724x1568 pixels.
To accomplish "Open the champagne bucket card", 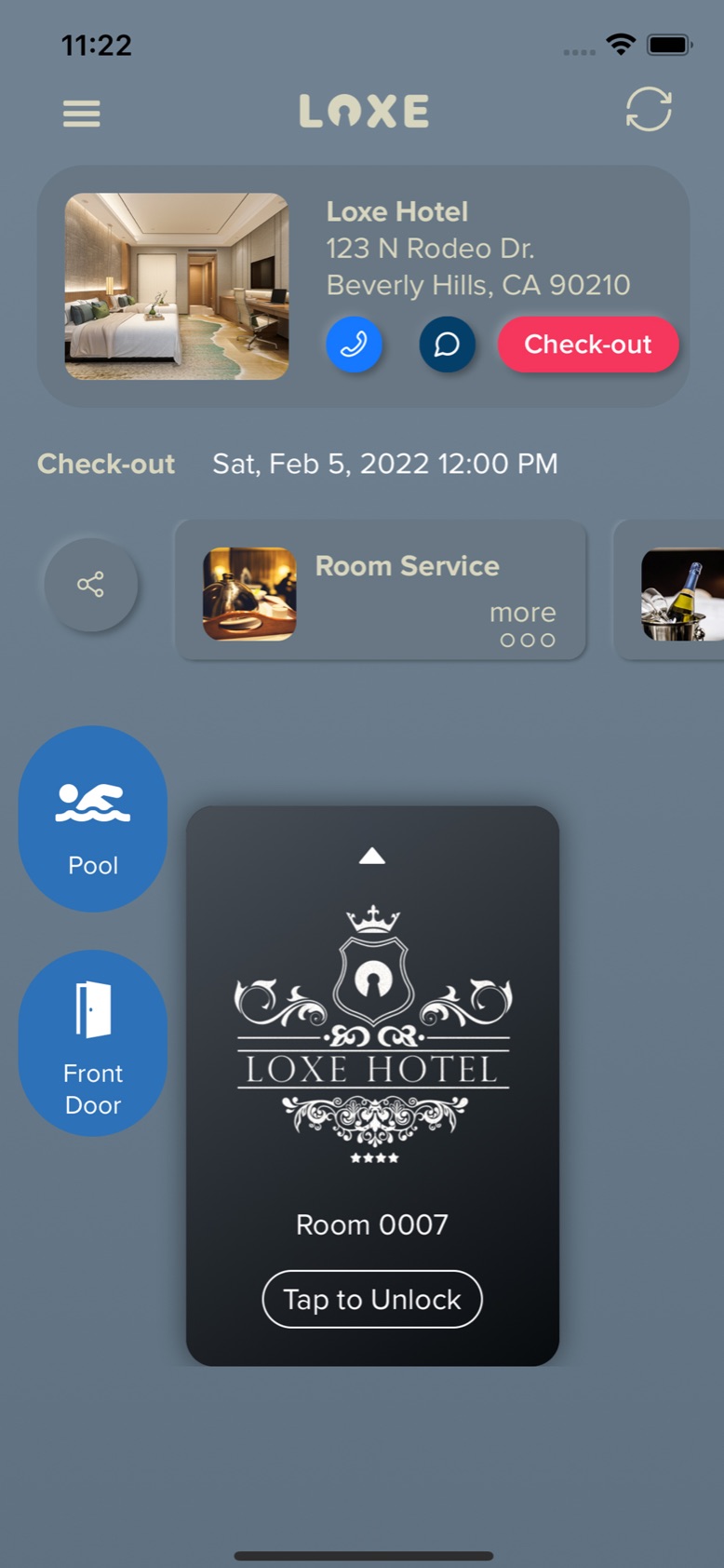I will click(669, 590).
